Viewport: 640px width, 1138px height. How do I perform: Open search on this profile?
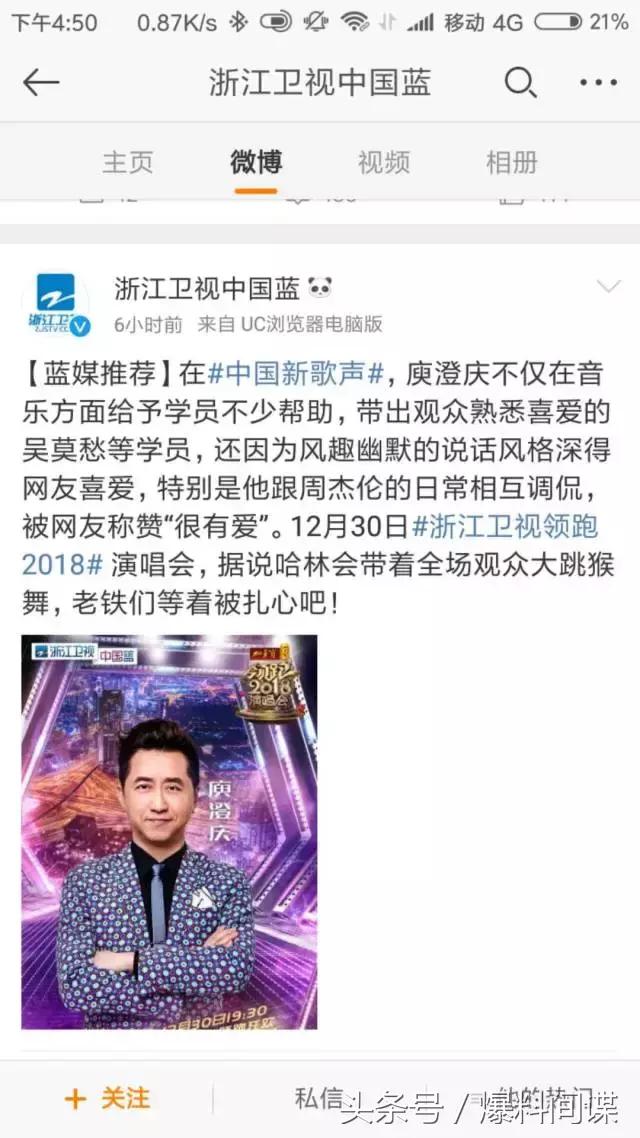click(x=520, y=83)
